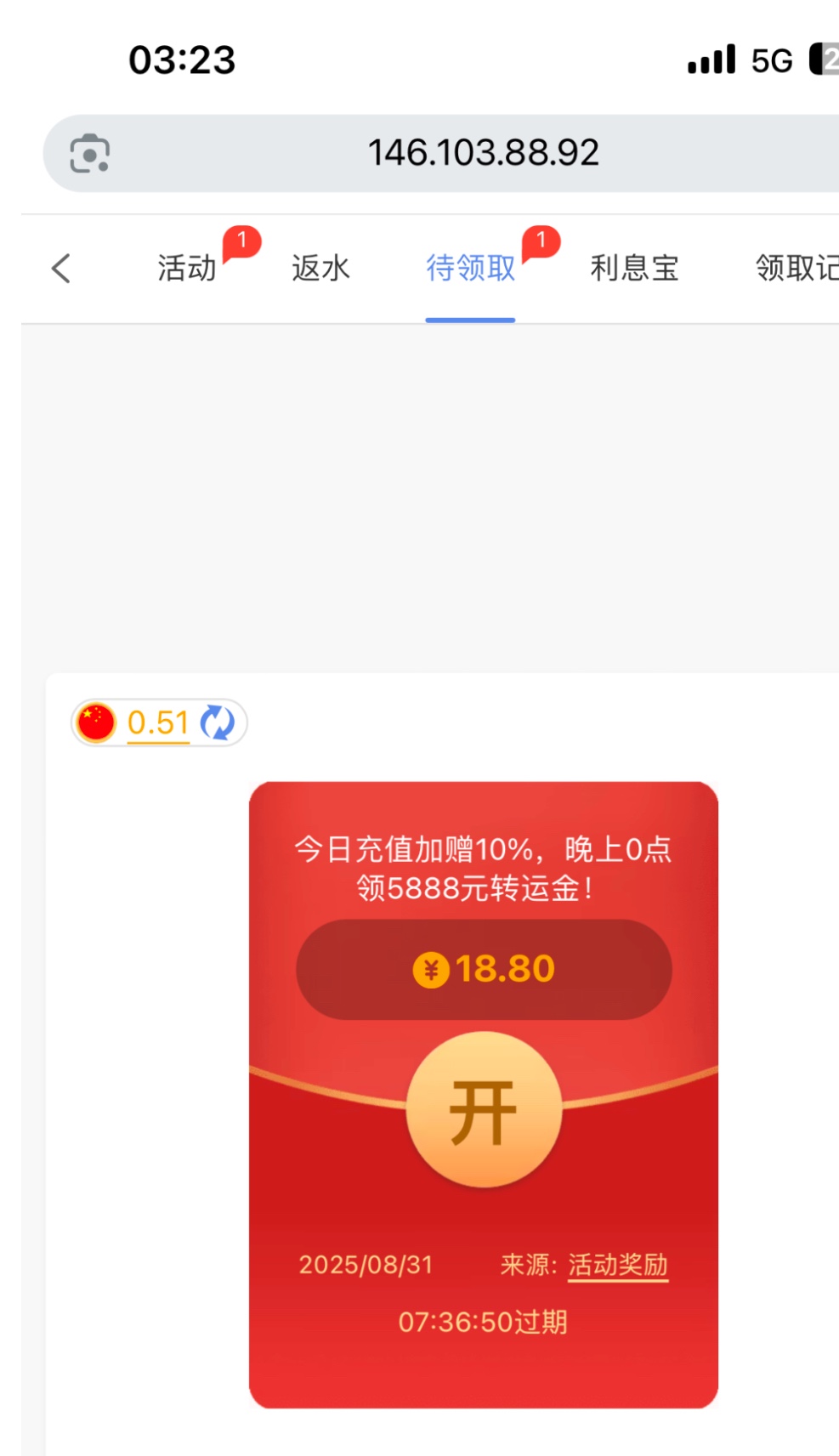Open the 返水 tab

pos(320,269)
